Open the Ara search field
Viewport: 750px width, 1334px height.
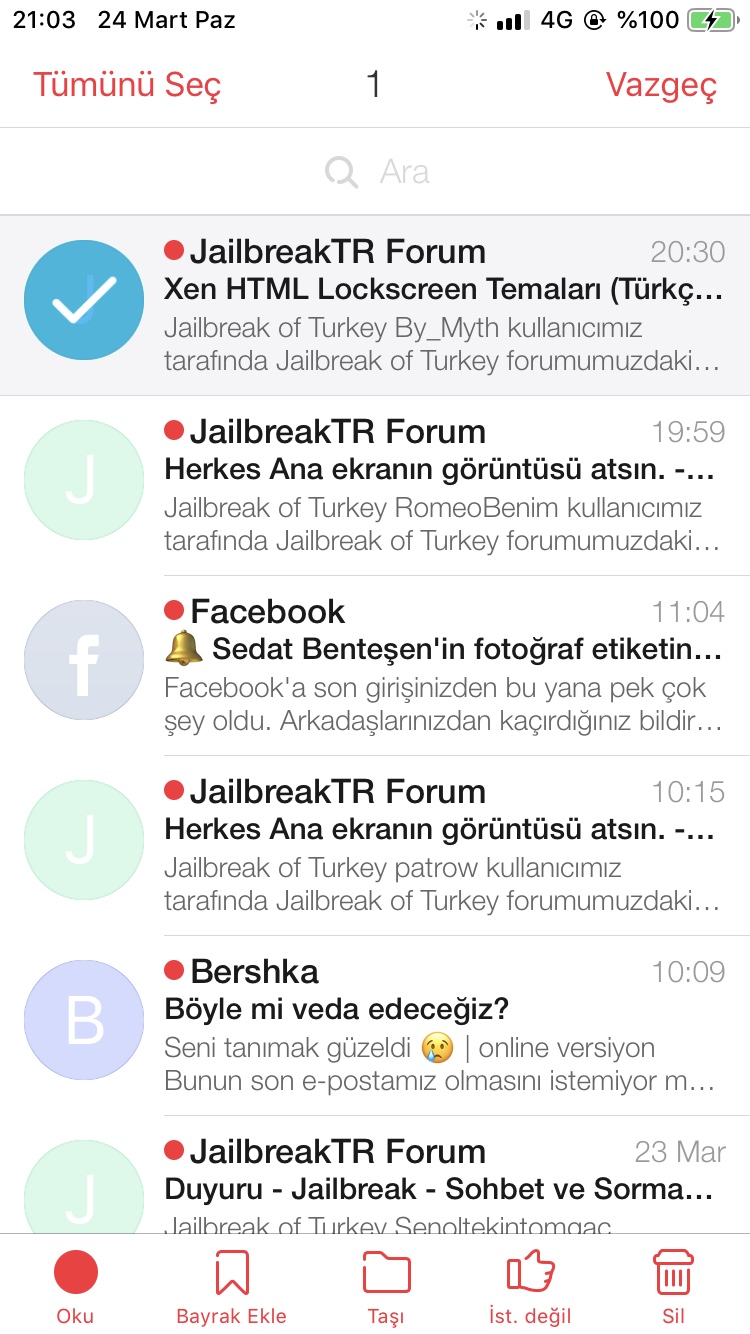(x=375, y=172)
